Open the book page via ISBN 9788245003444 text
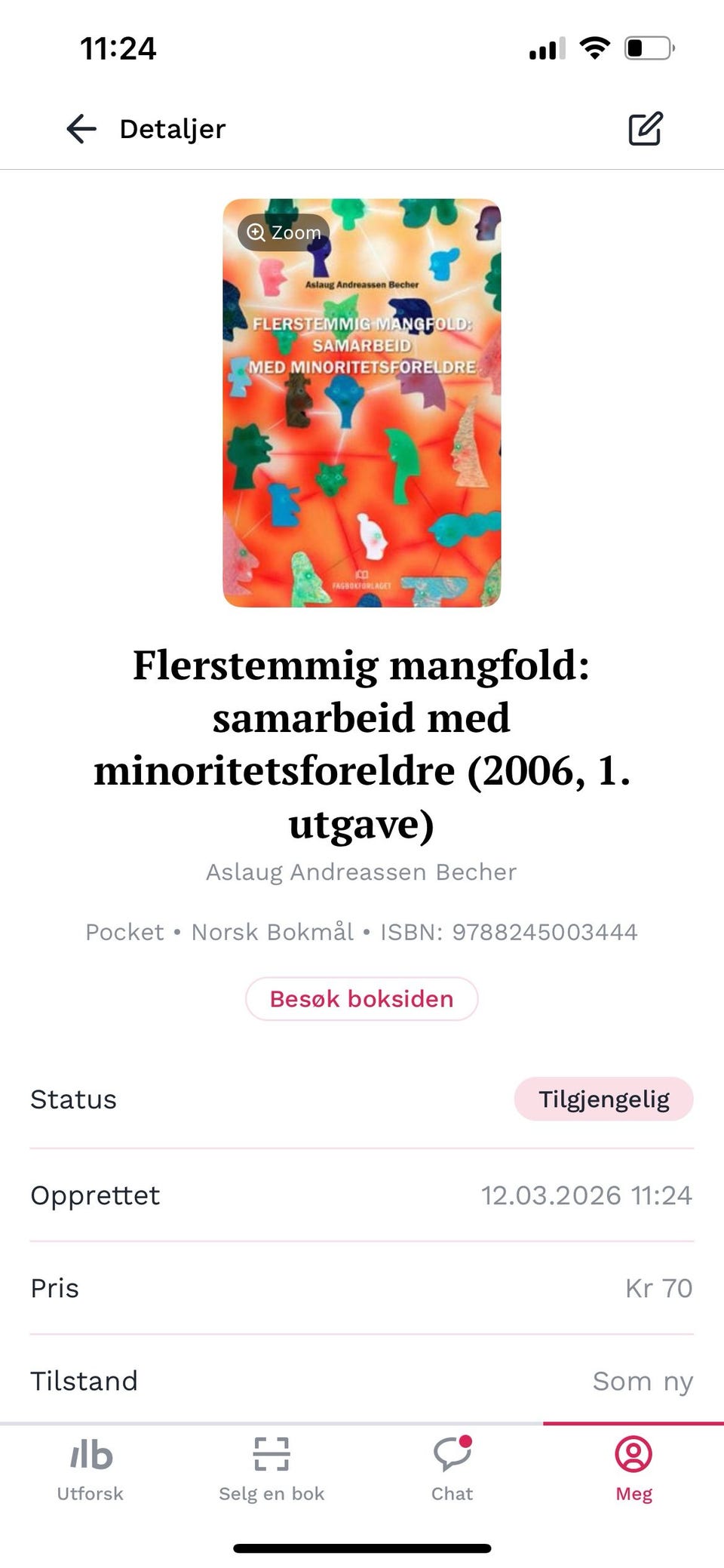This screenshot has height=1568, width=724. [545, 931]
